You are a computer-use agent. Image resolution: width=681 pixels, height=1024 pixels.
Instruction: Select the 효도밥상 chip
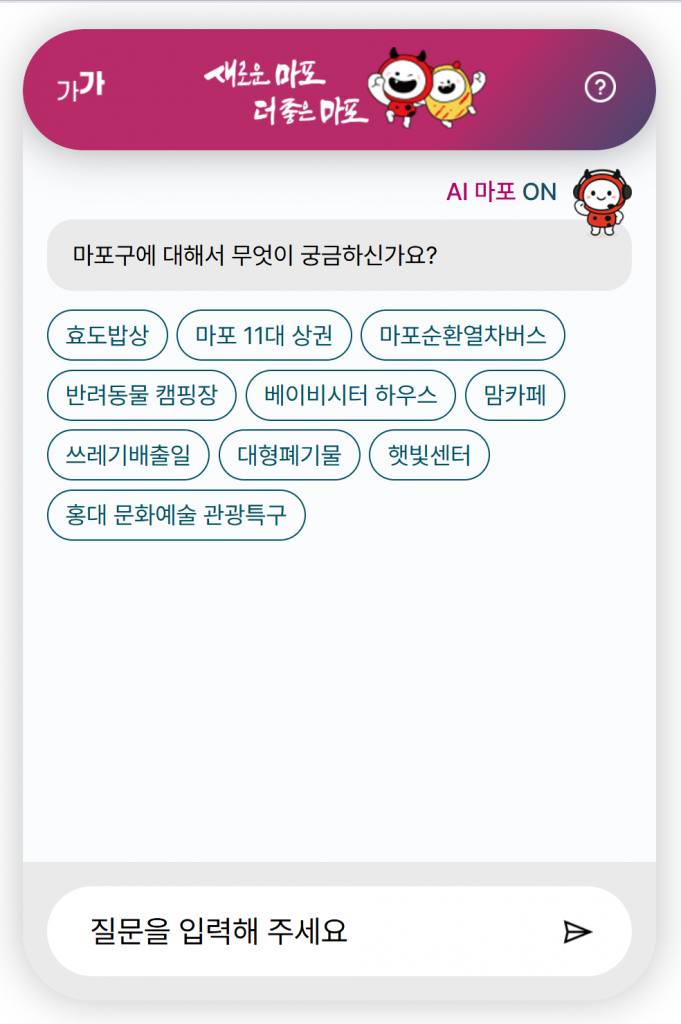(x=107, y=335)
